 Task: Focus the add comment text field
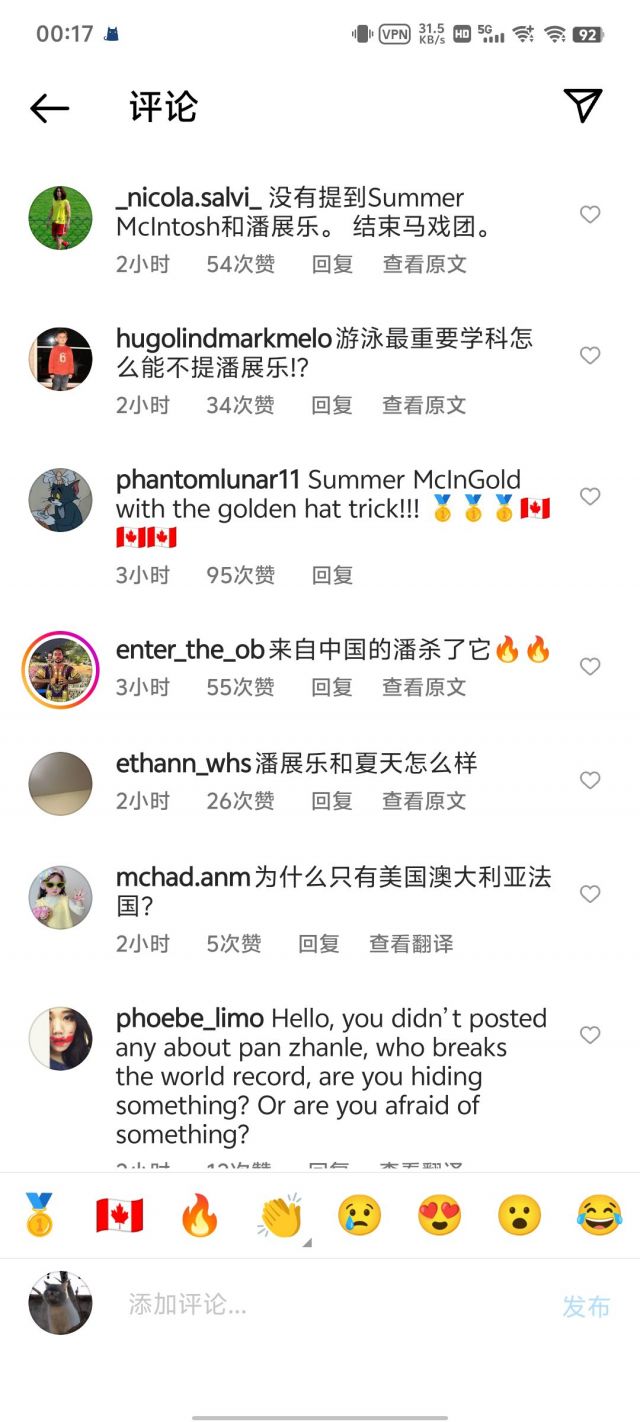pos(330,1304)
